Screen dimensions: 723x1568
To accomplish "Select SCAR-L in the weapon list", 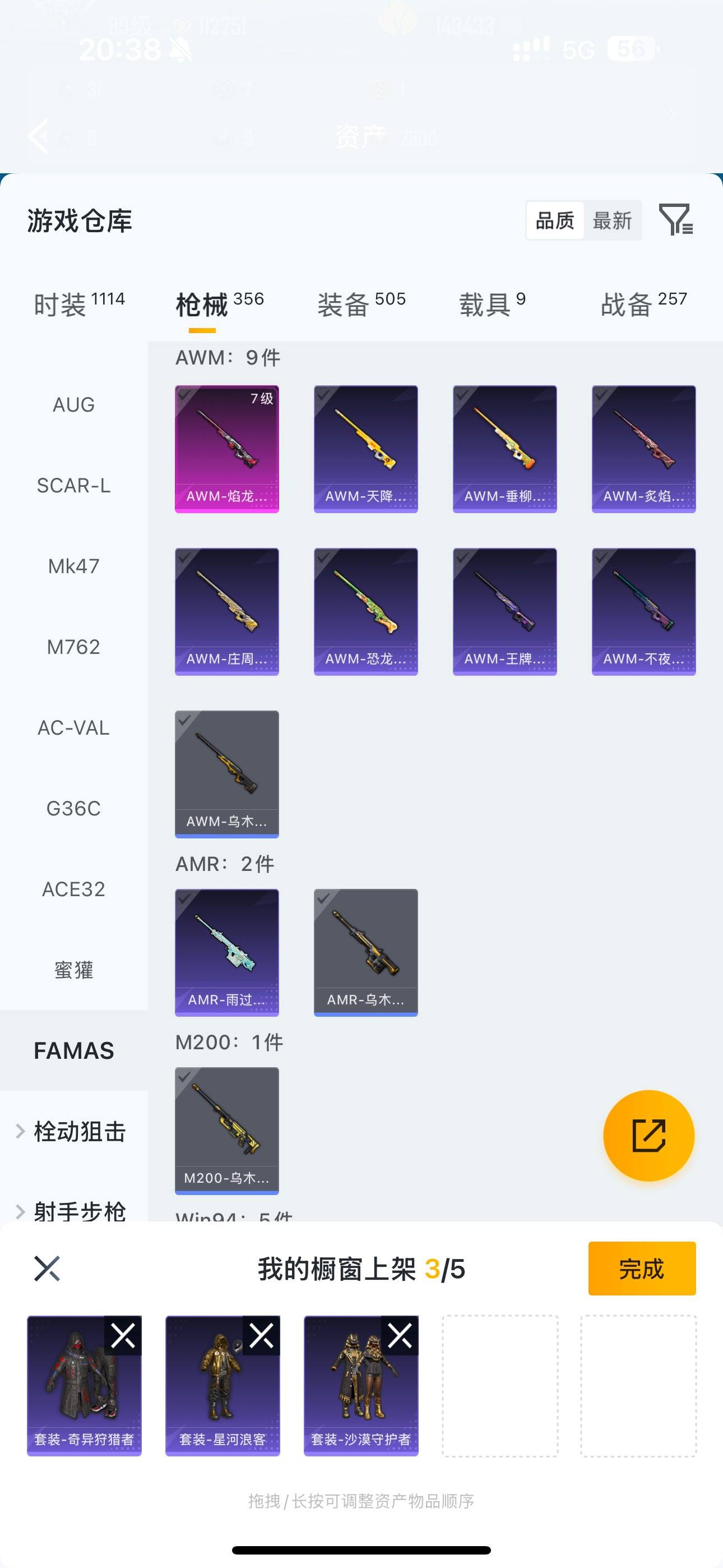I will pos(73,485).
